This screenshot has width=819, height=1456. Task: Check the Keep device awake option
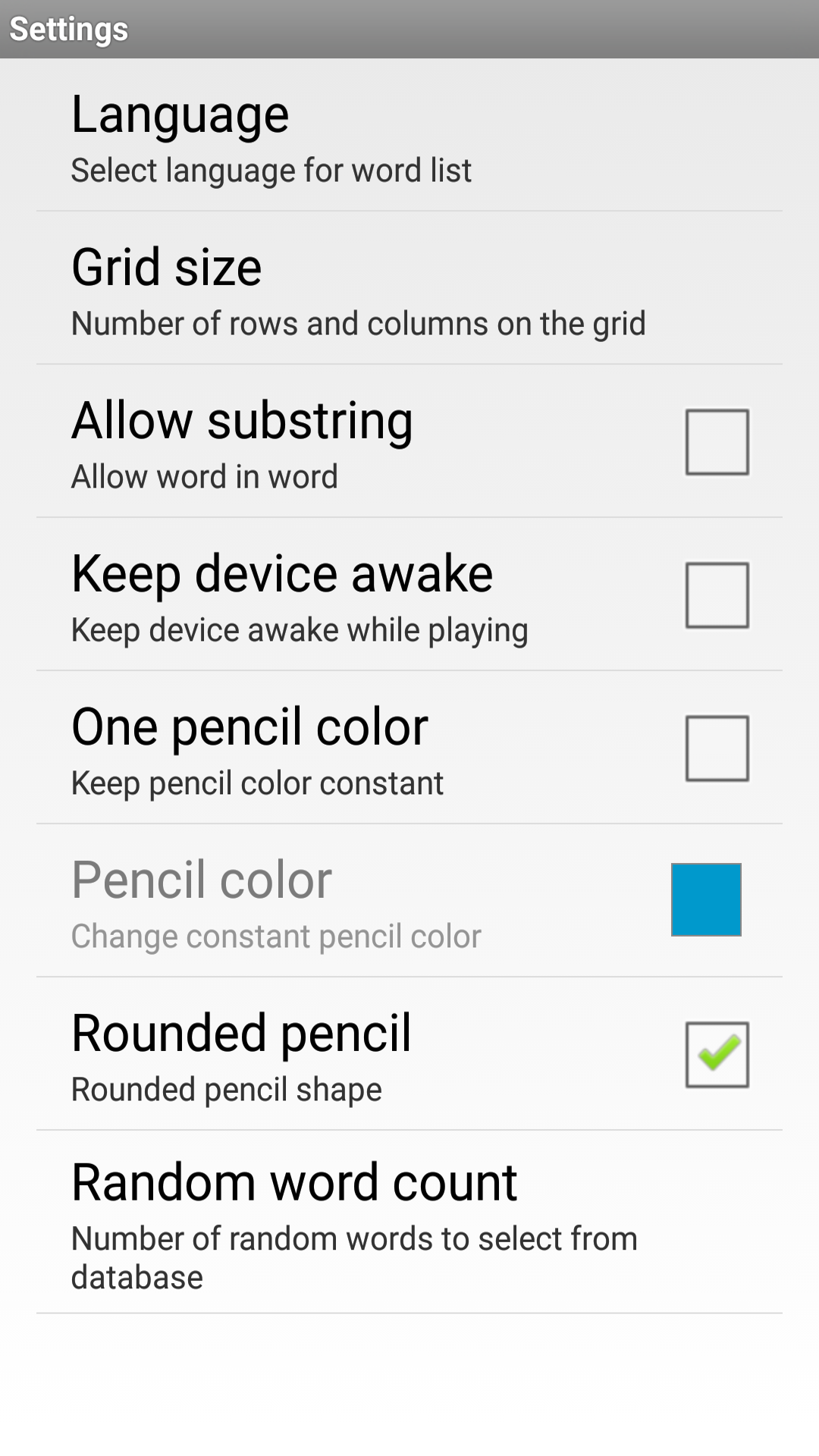click(x=717, y=596)
